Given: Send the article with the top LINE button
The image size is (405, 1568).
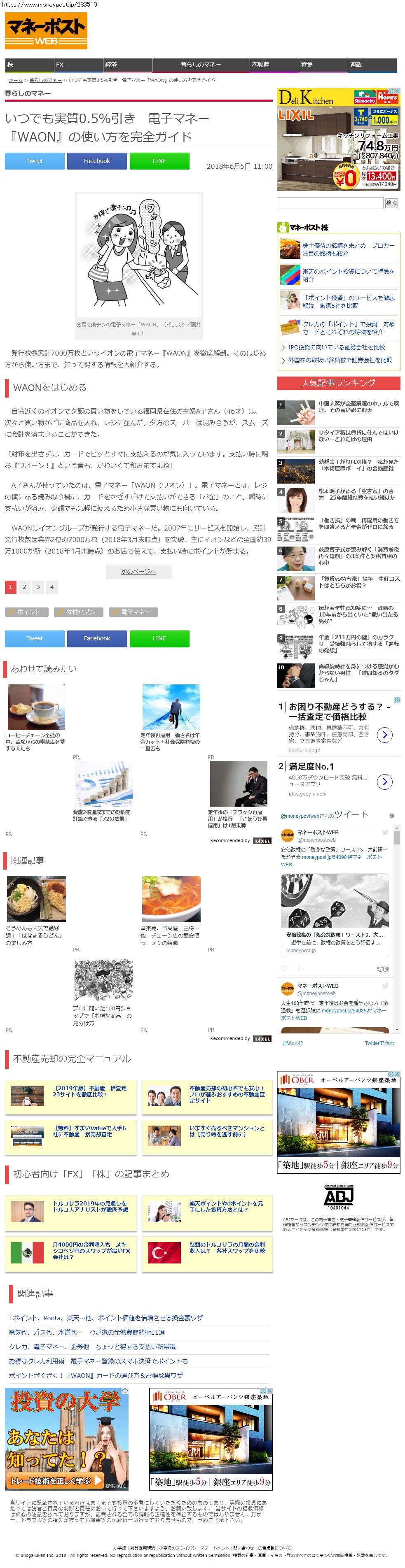Looking at the screenshot, I should [x=159, y=161].
